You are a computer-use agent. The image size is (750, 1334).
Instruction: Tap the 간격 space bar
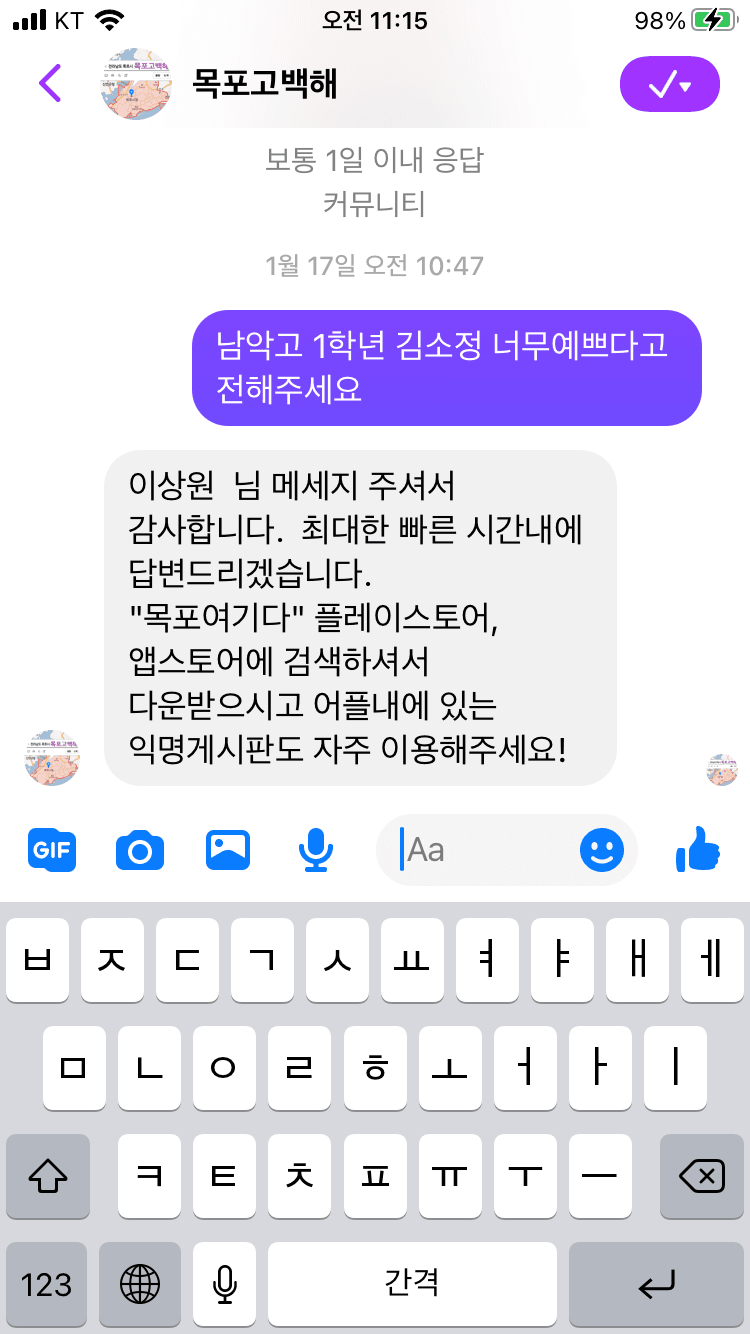412,1284
